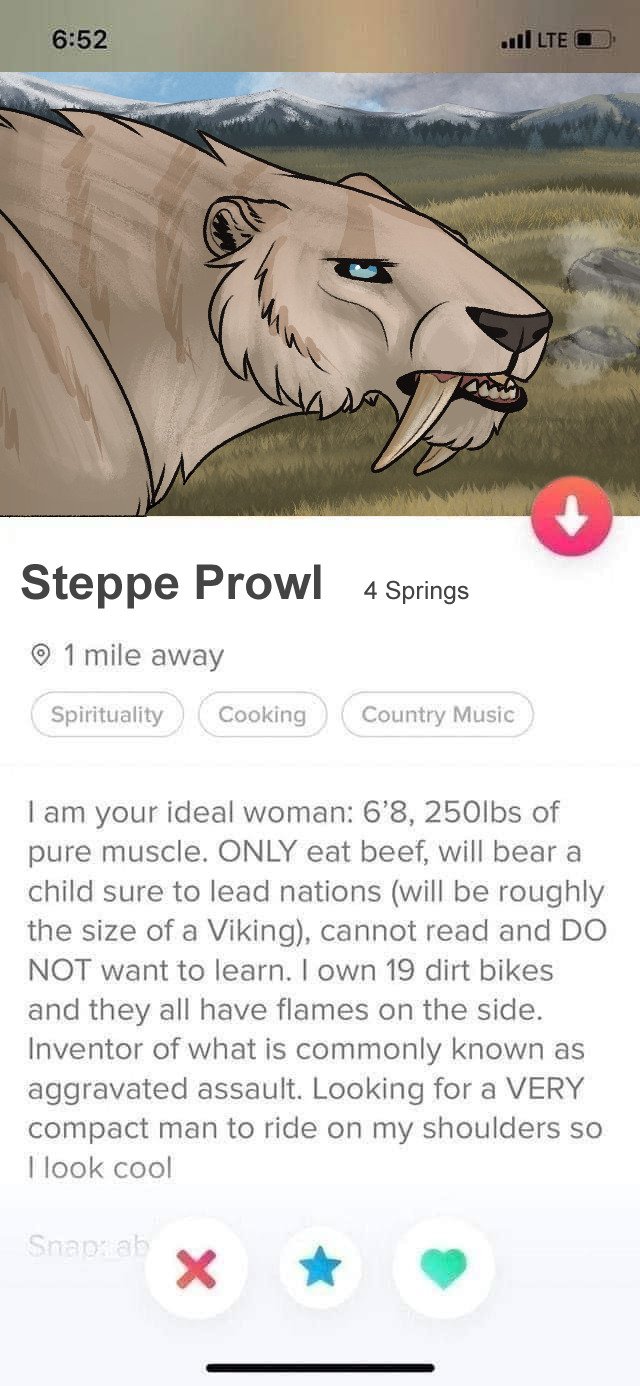
Task: Reject Steppe Prowl with the X button
Action: coord(196,1269)
